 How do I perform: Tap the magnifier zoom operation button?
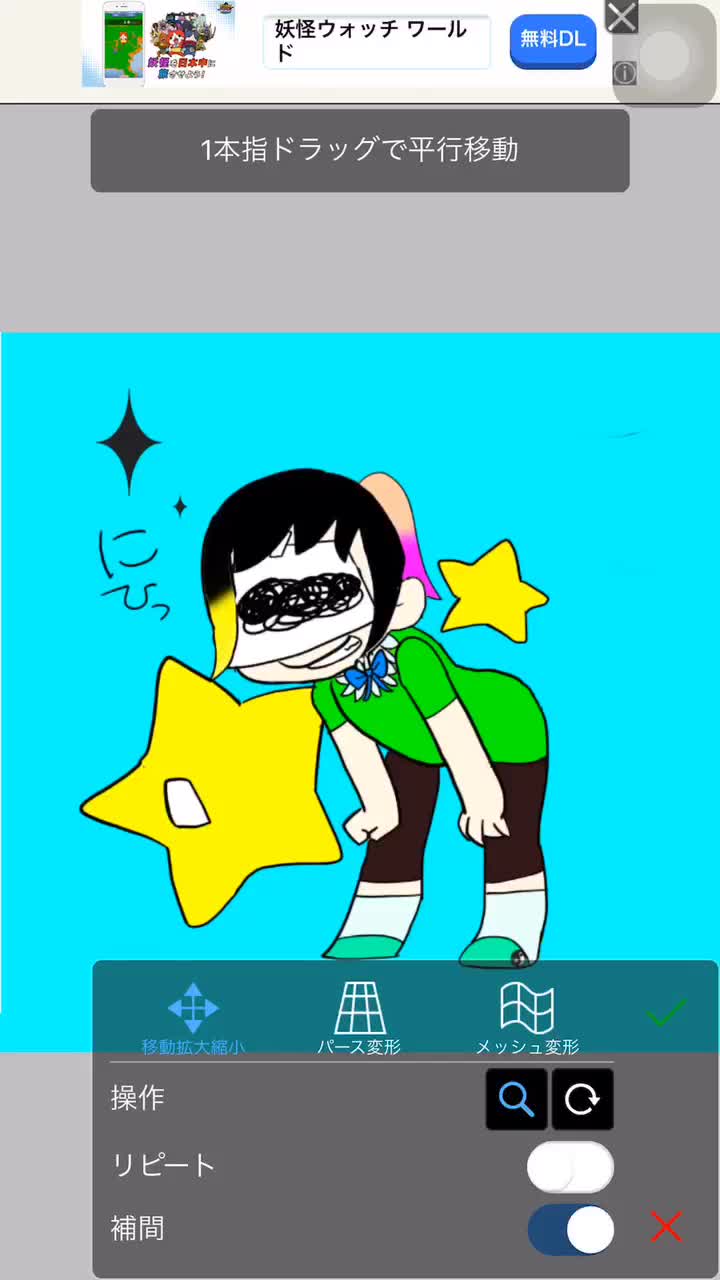click(x=516, y=1099)
